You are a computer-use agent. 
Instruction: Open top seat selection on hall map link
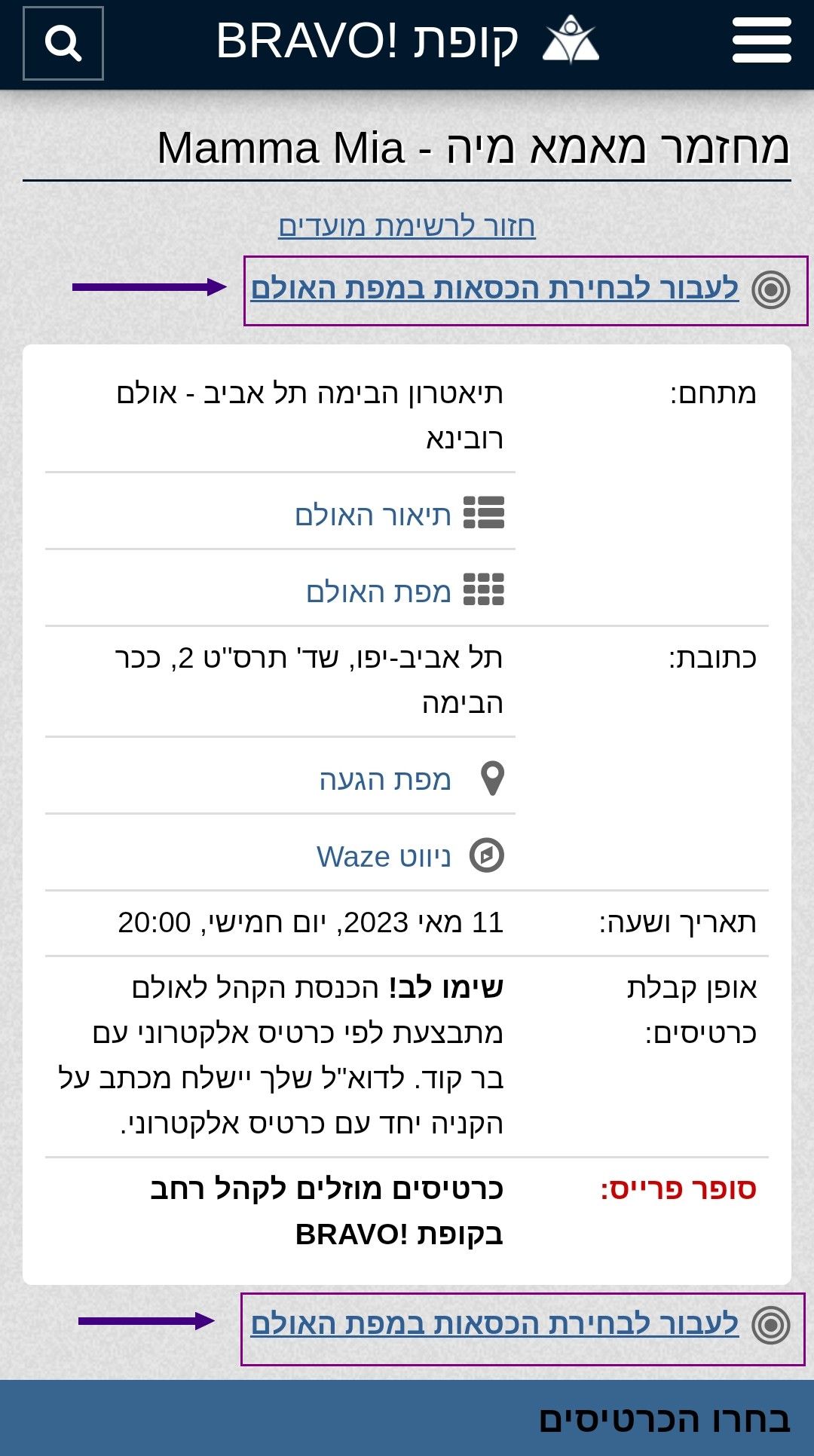tap(494, 288)
